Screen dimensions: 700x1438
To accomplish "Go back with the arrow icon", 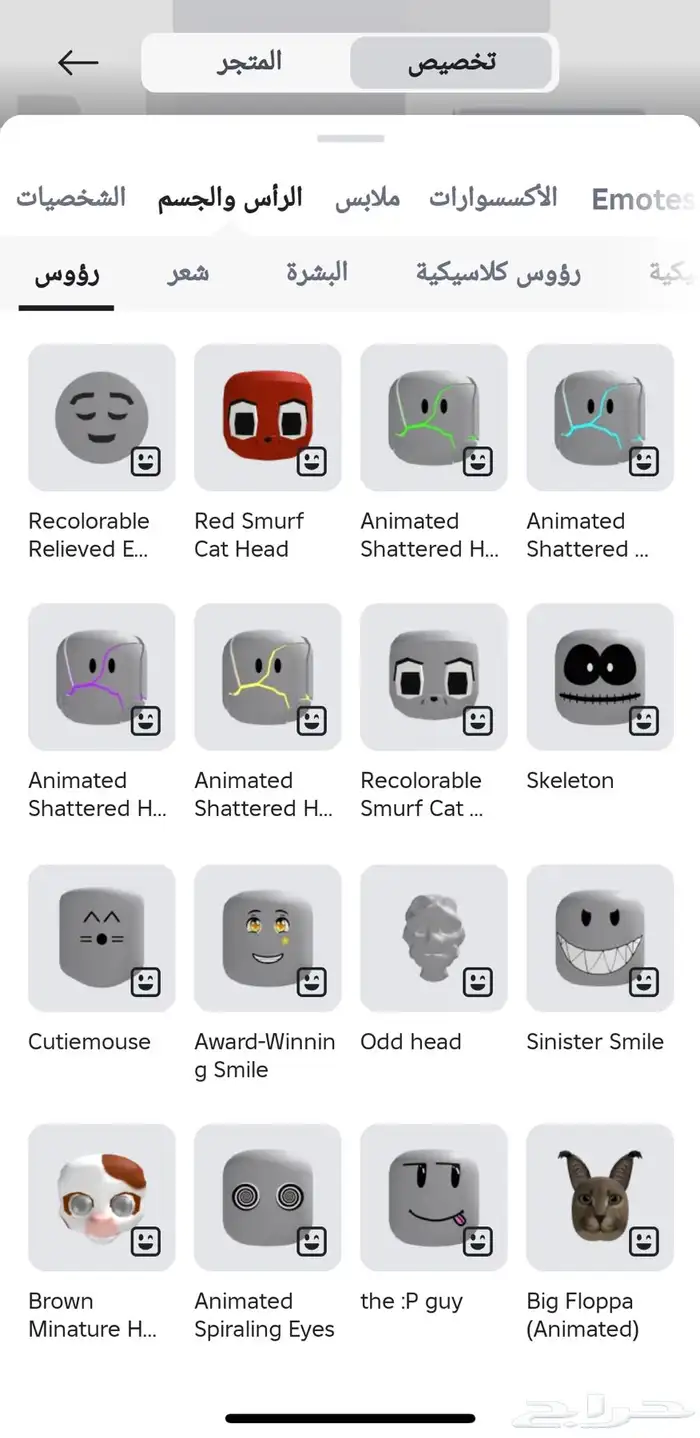I will 78,63.
